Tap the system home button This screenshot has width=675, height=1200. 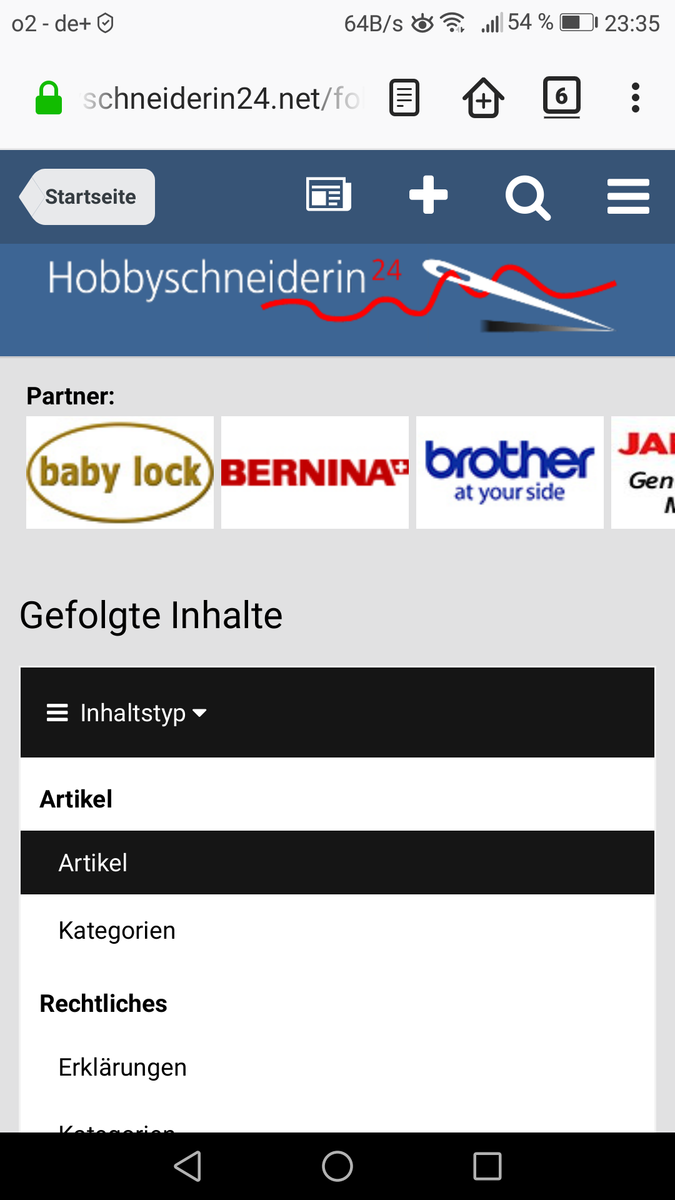coord(337,1166)
